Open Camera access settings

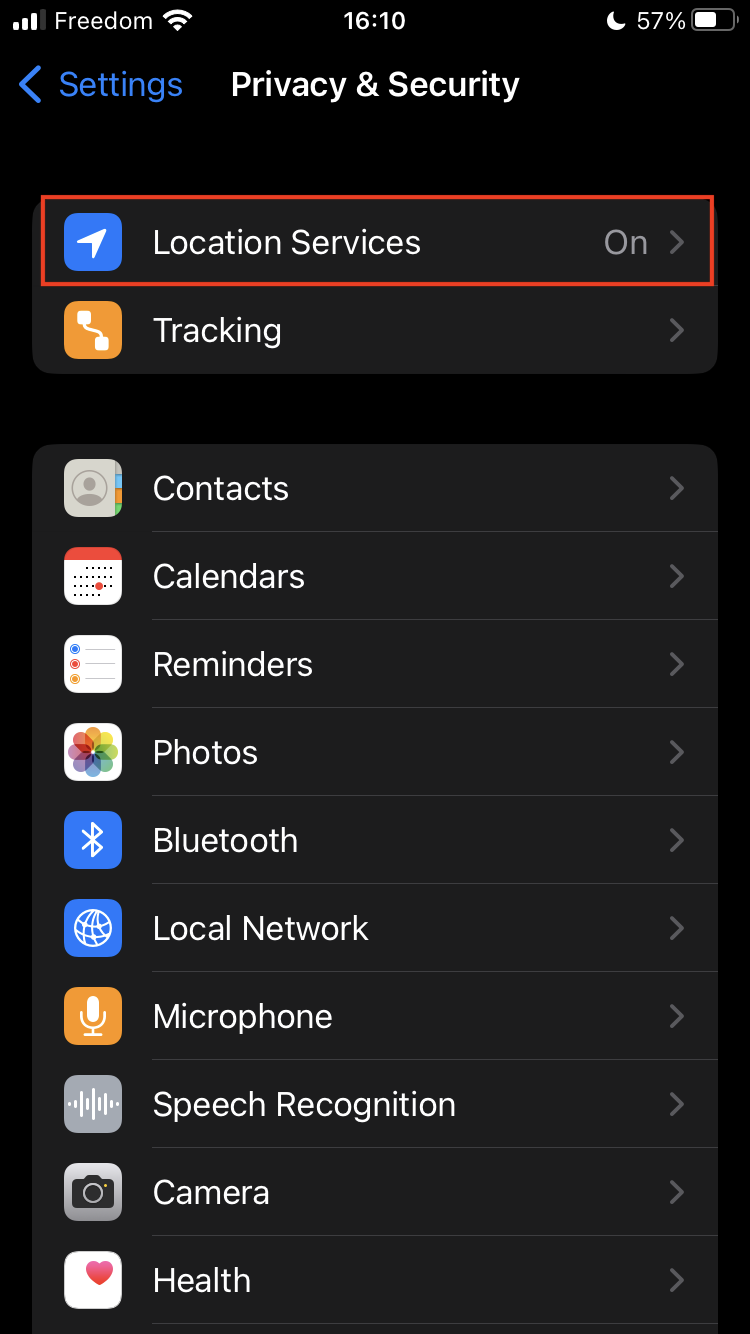(375, 1193)
